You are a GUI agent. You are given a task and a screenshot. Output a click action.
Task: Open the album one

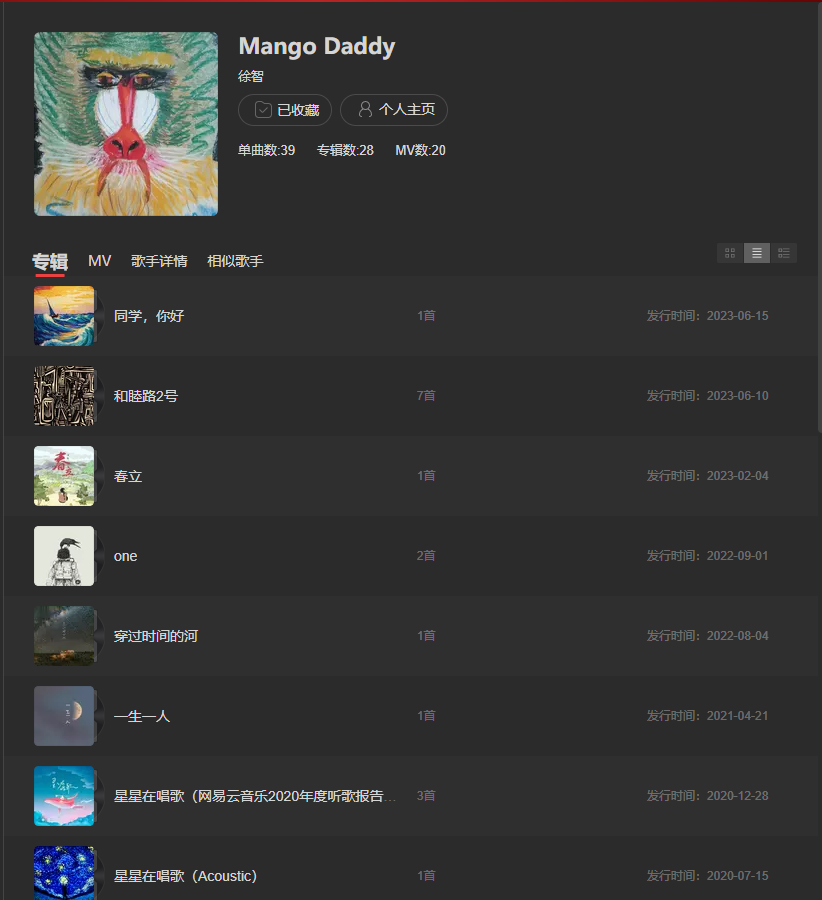[126, 556]
